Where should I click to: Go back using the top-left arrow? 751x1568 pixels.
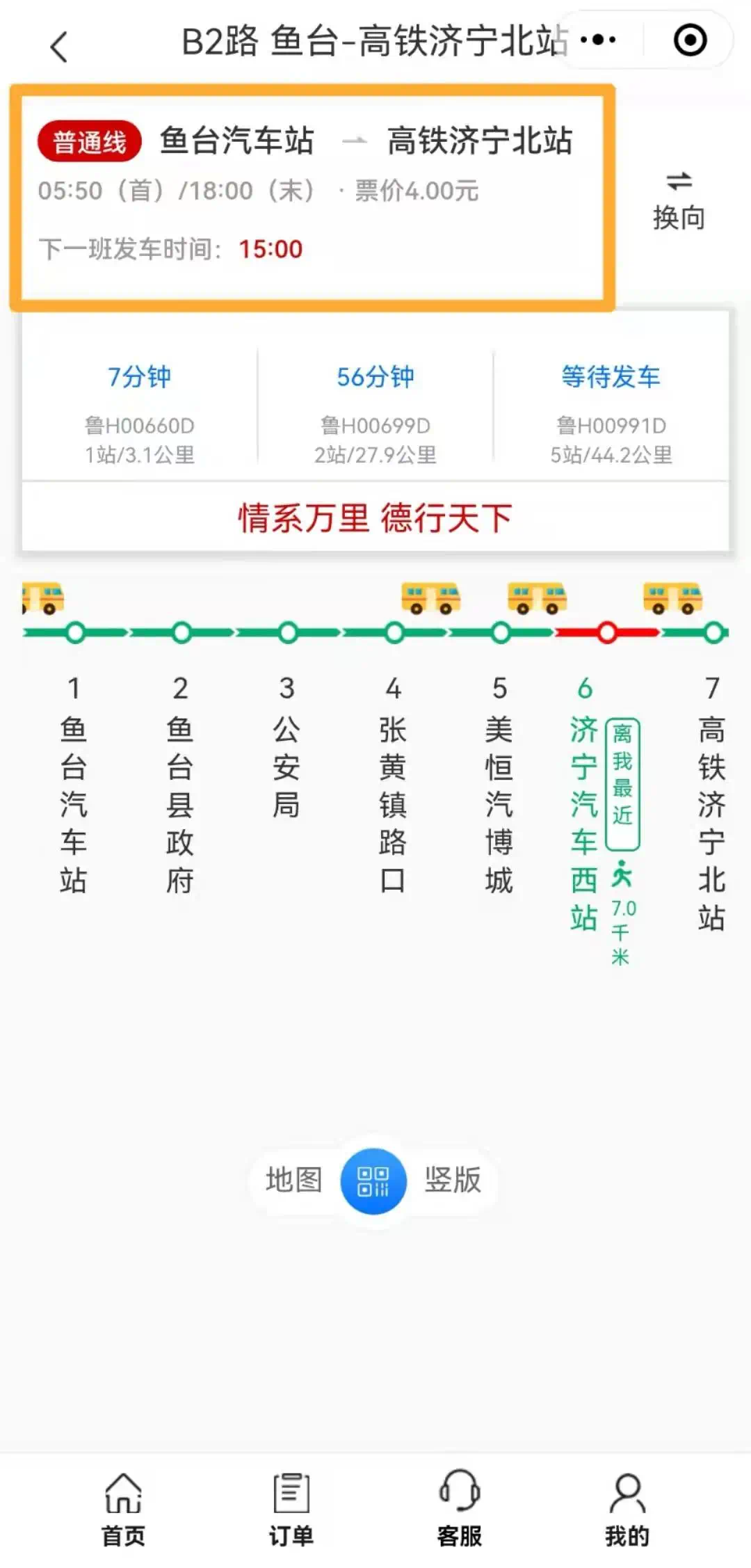tap(60, 46)
